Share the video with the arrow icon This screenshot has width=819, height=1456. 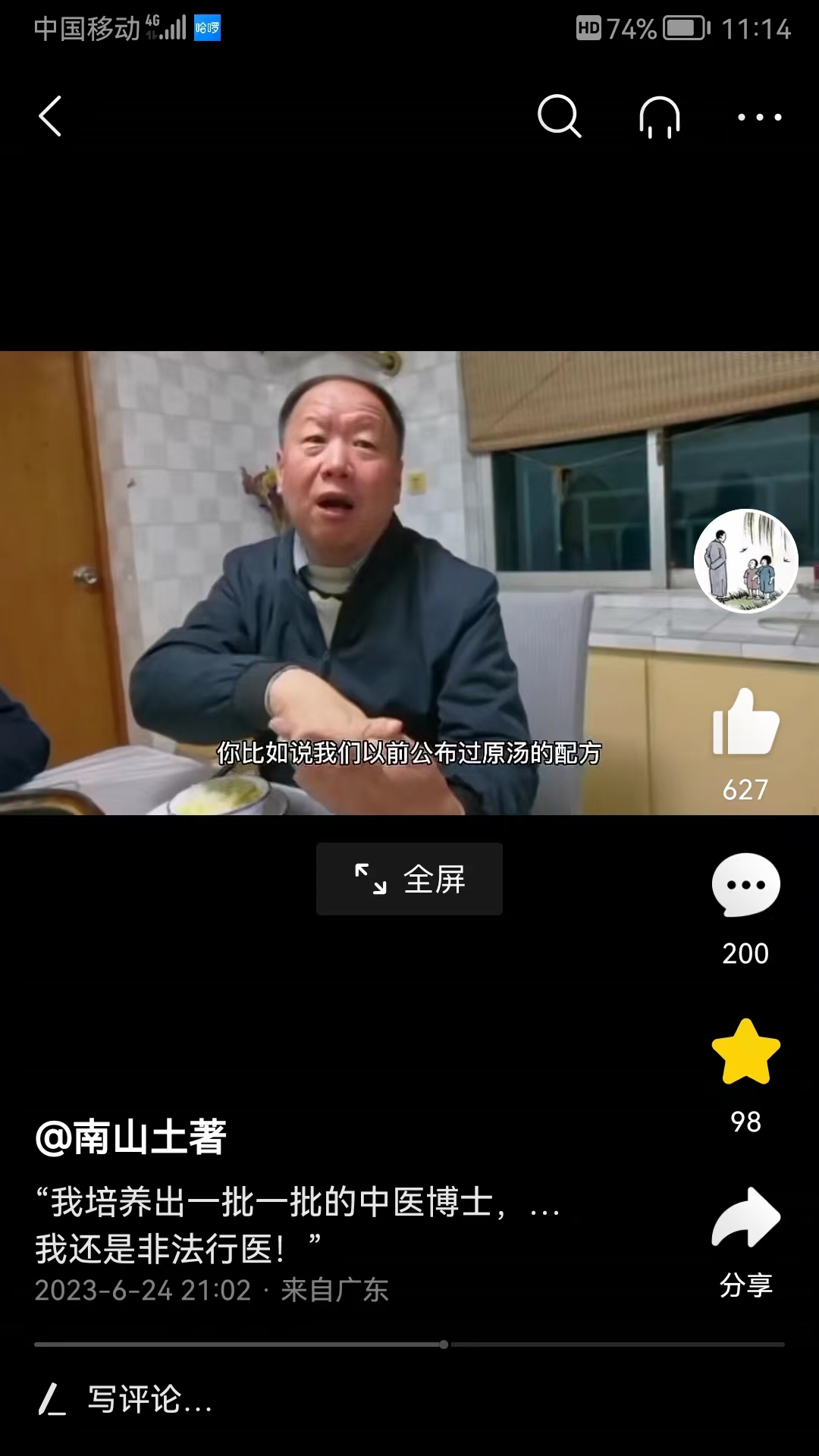click(x=746, y=1217)
